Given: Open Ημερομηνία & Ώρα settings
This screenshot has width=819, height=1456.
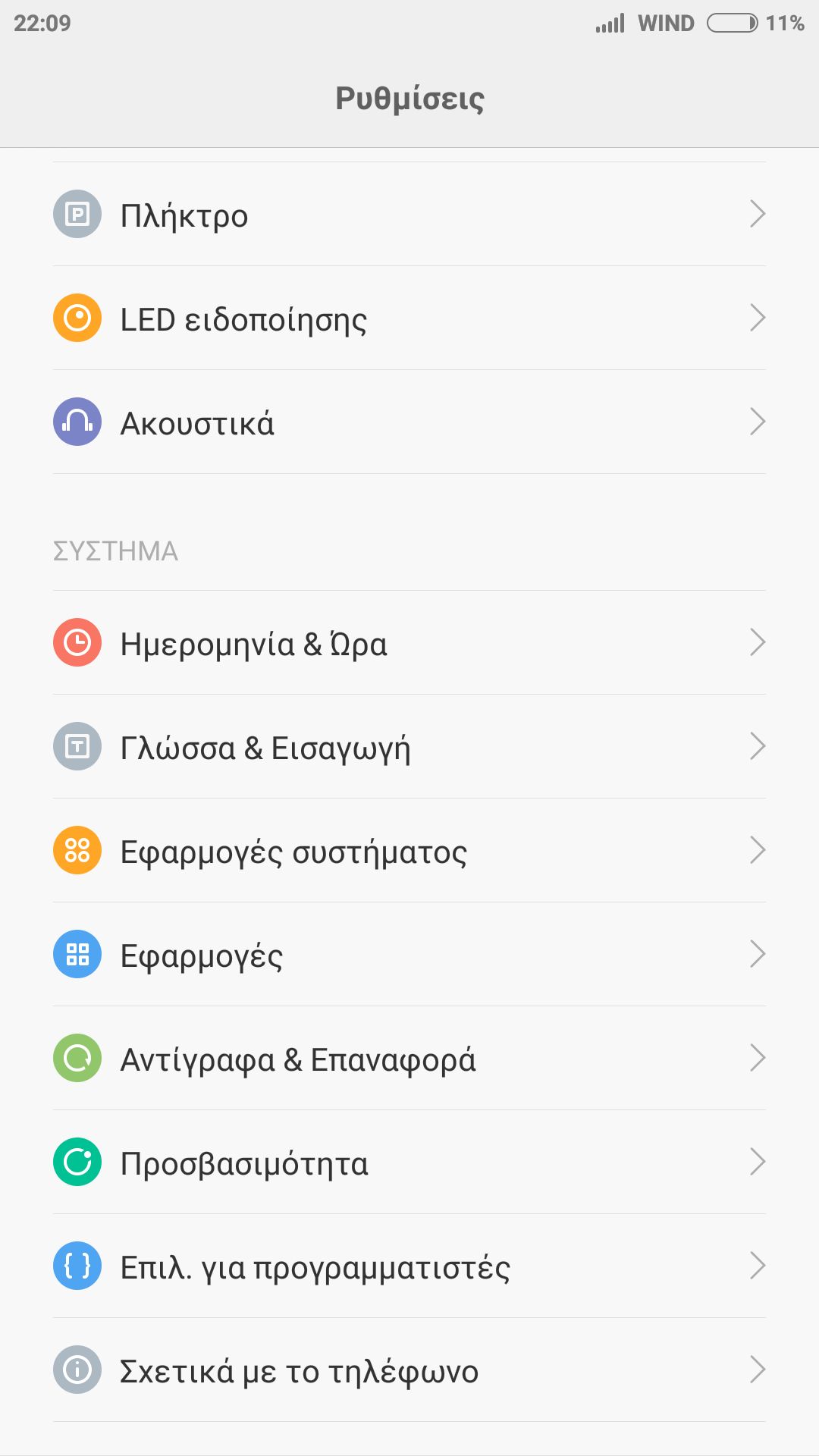Looking at the screenshot, I should (409, 643).
